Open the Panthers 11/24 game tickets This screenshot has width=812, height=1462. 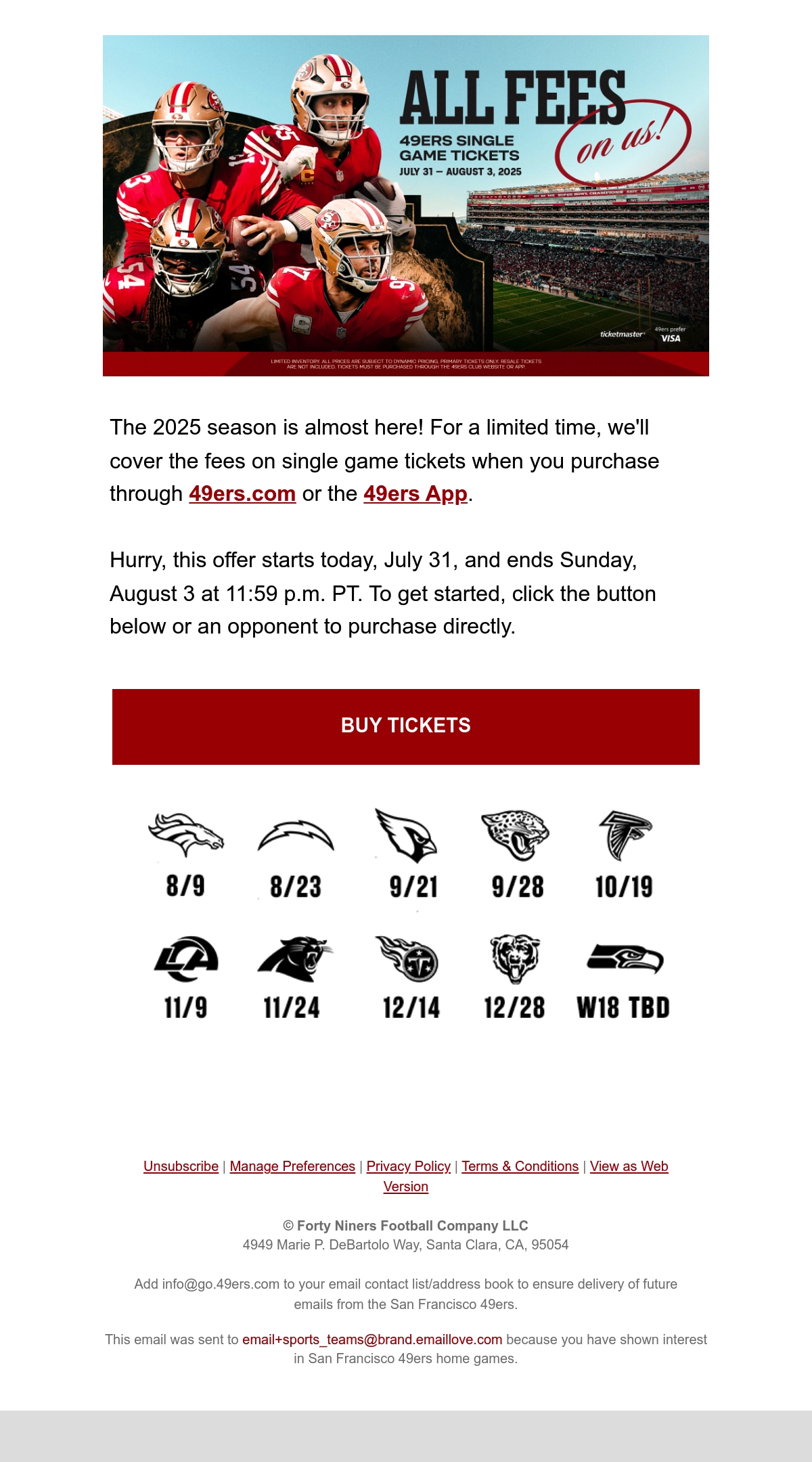tap(292, 977)
